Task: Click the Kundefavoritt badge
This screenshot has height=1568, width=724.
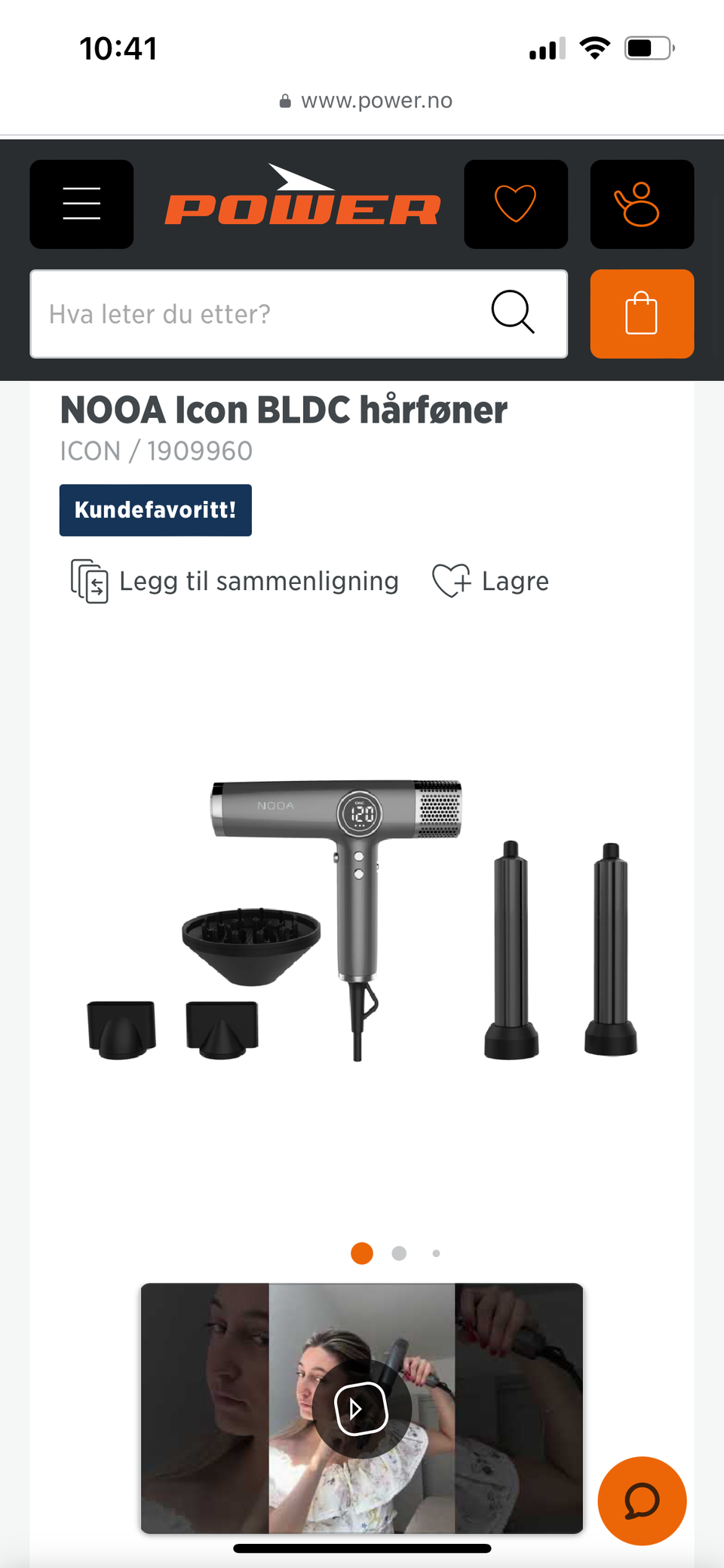Action: tap(155, 510)
